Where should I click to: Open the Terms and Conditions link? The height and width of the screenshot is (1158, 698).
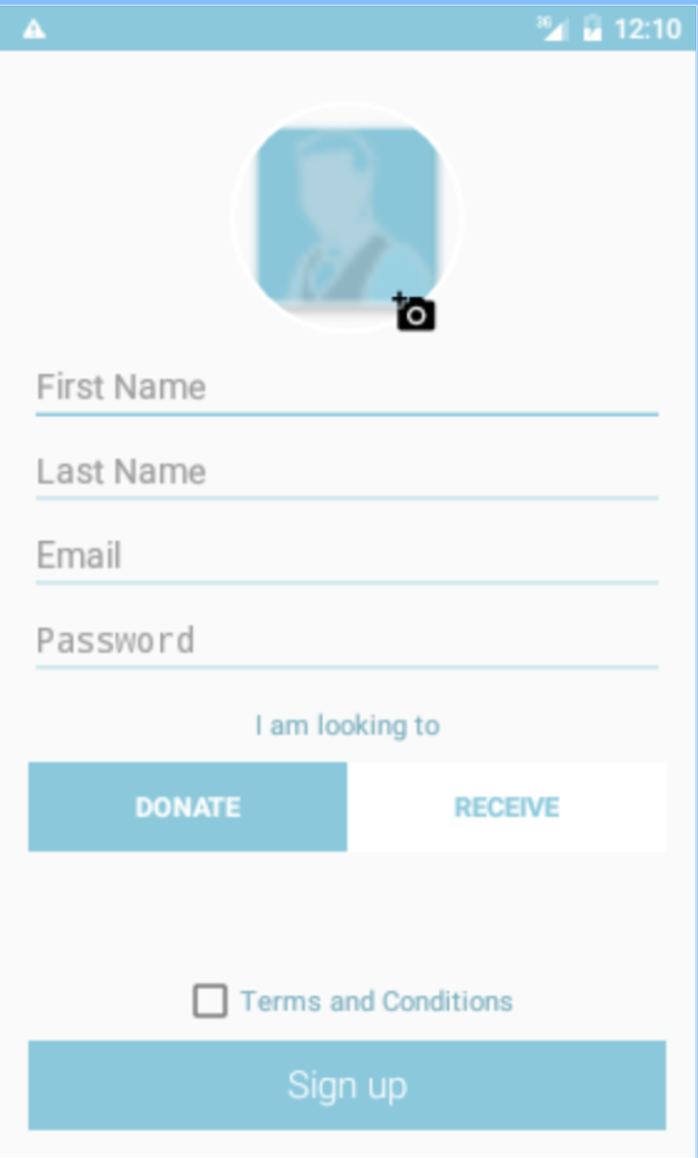tap(376, 1001)
